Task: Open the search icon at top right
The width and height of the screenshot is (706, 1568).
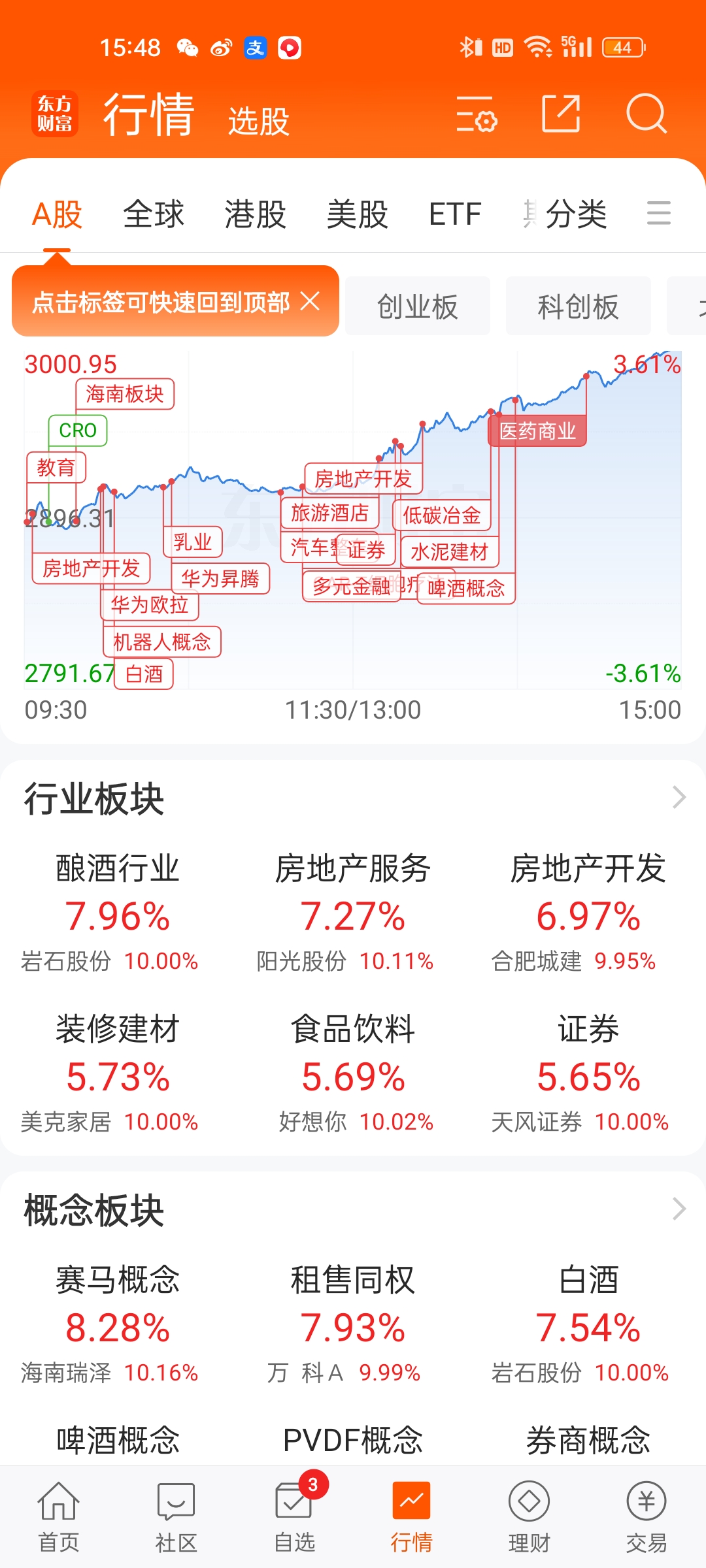Action: pyautogui.click(x=647, y=114)
